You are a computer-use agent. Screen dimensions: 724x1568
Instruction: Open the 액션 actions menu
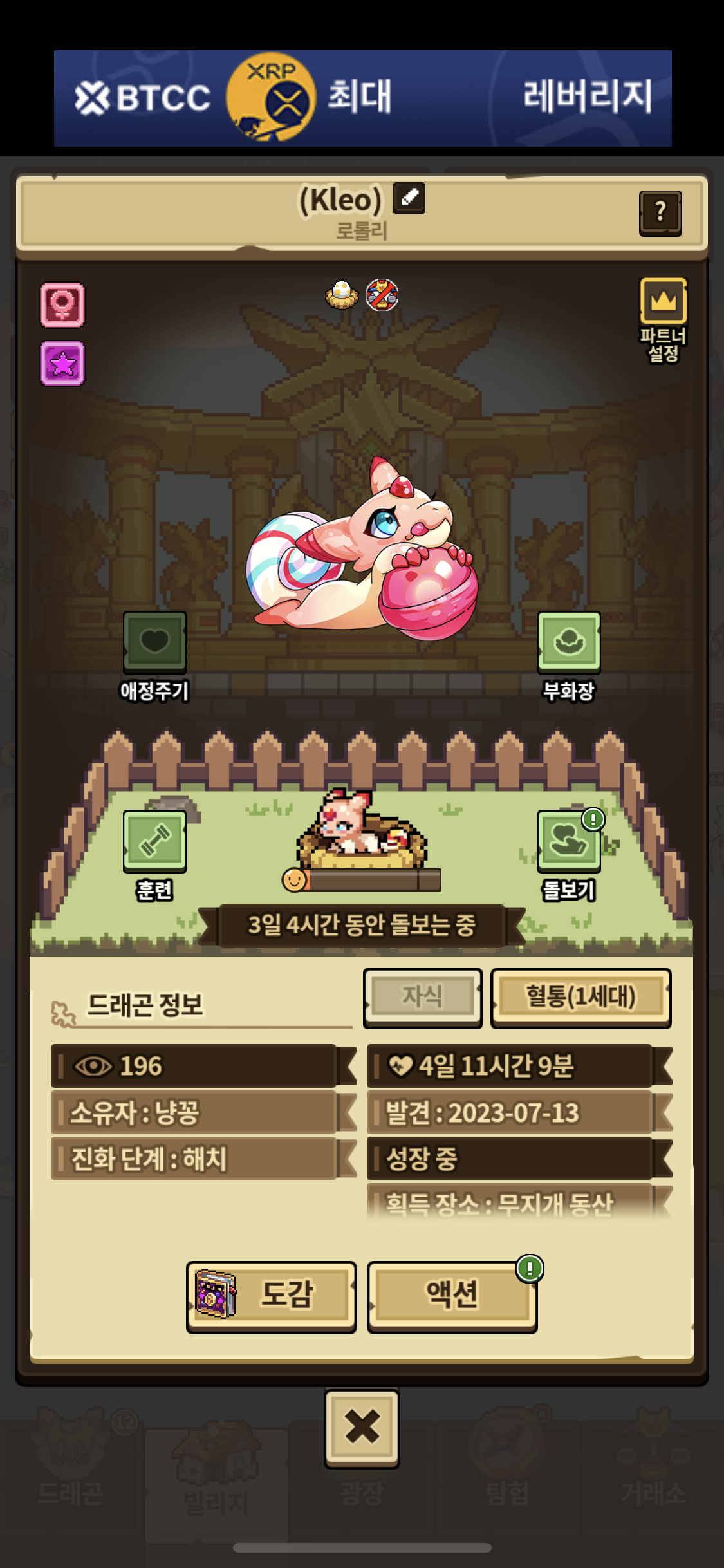452,1296
